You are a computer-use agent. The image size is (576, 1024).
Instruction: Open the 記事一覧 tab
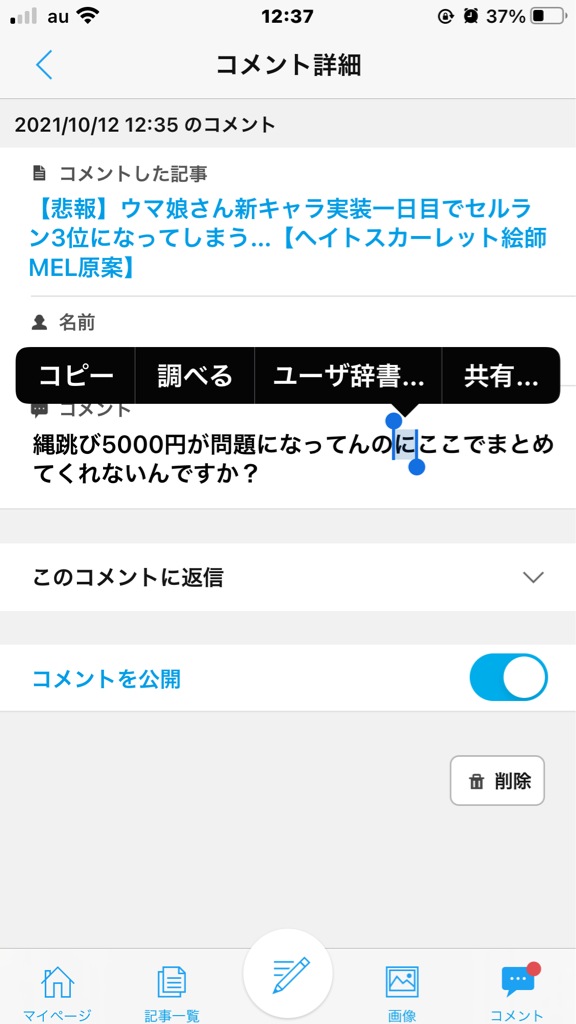[172, 993]
